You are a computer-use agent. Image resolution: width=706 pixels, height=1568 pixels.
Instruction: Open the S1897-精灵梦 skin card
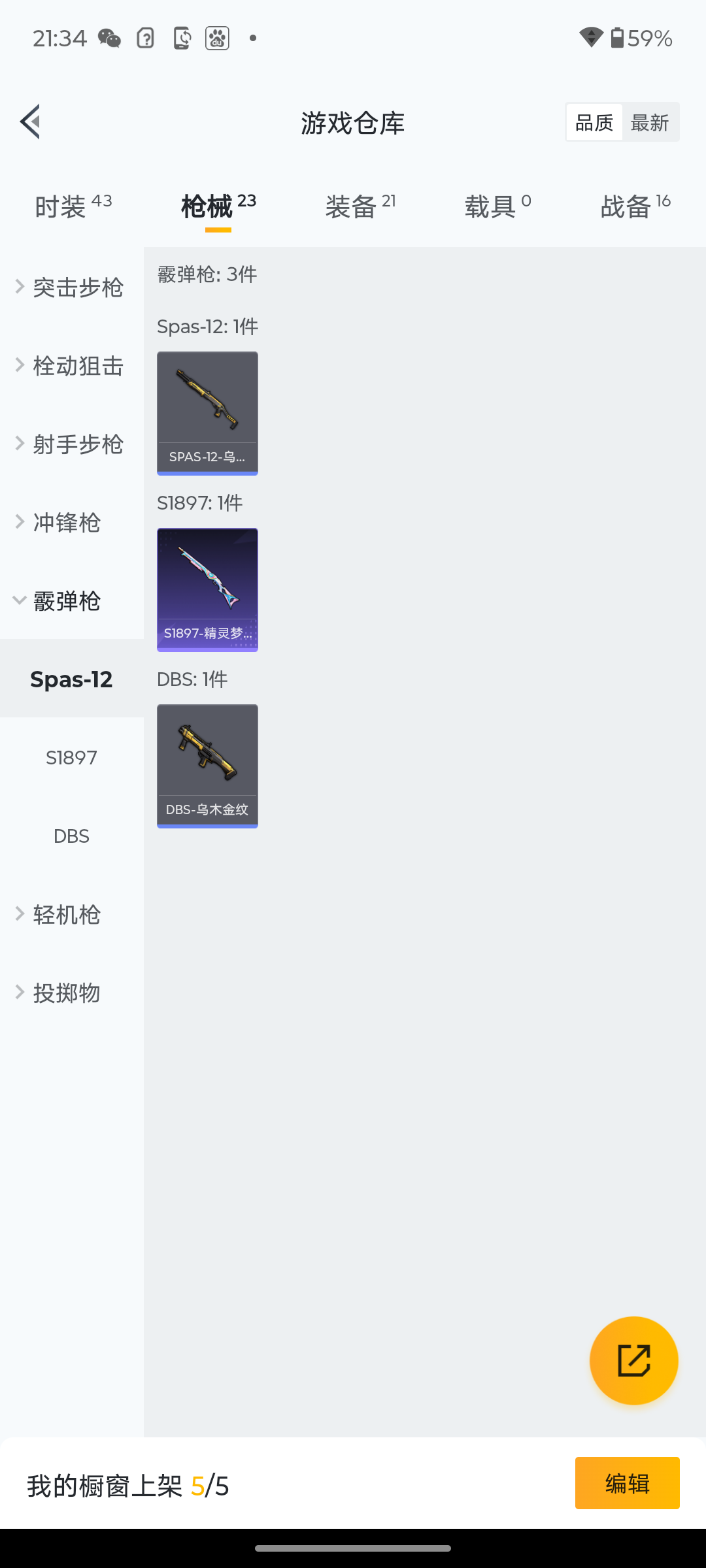click(x=207, y=589)
